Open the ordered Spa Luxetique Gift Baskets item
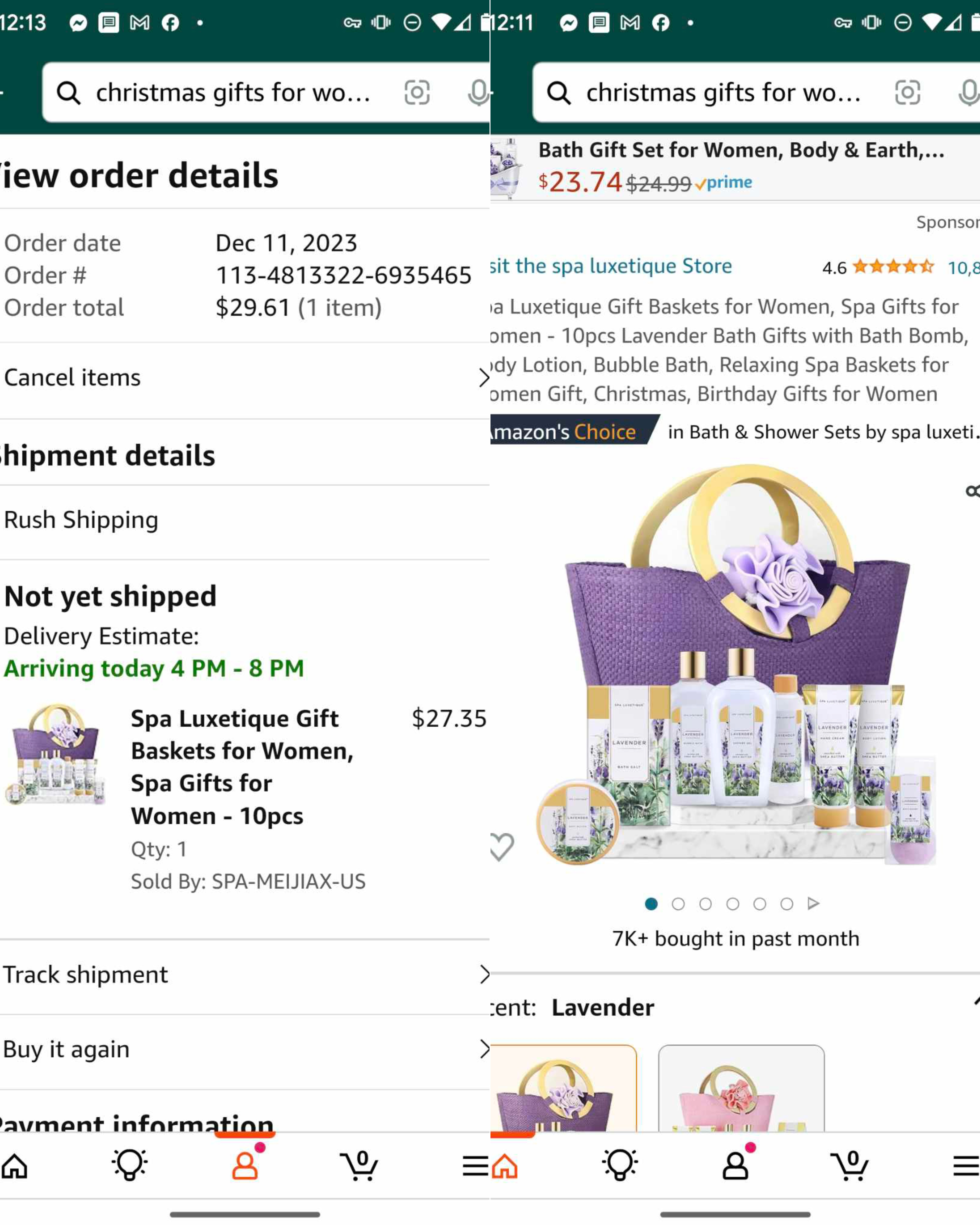 [242, 767]
